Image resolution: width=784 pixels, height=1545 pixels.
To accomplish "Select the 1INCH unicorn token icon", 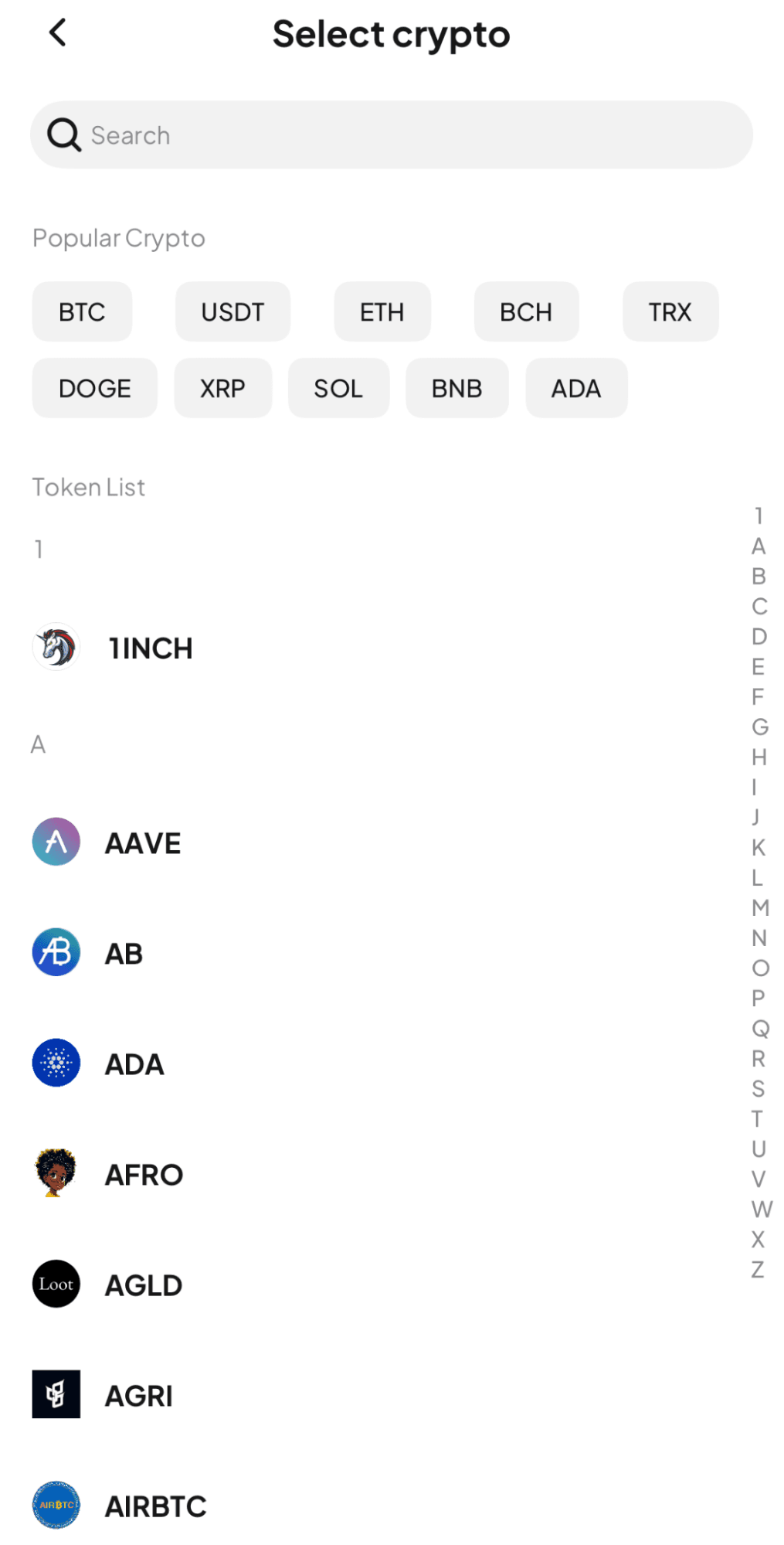I will click(55, 648).
